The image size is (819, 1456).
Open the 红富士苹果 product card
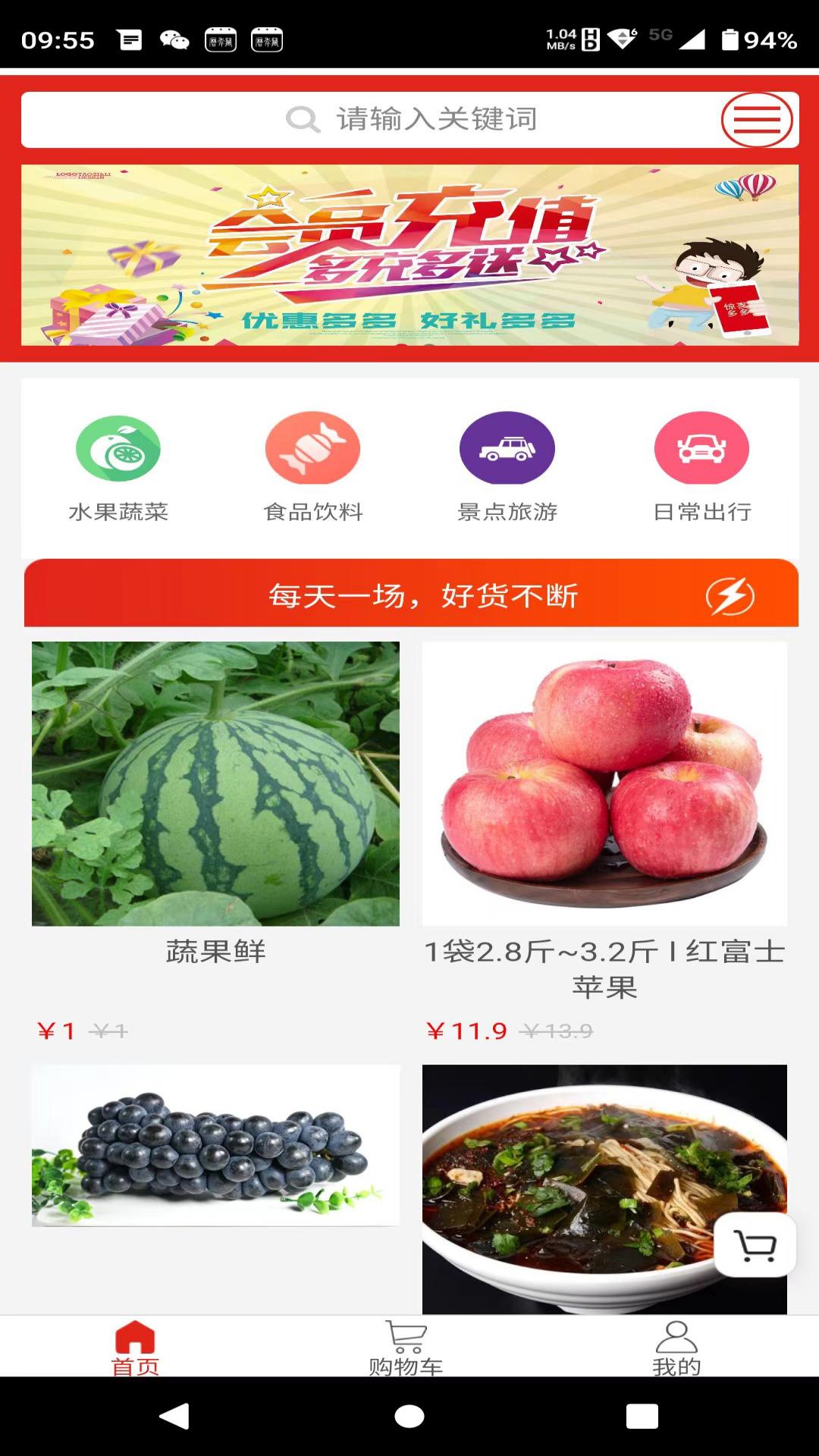604,785
